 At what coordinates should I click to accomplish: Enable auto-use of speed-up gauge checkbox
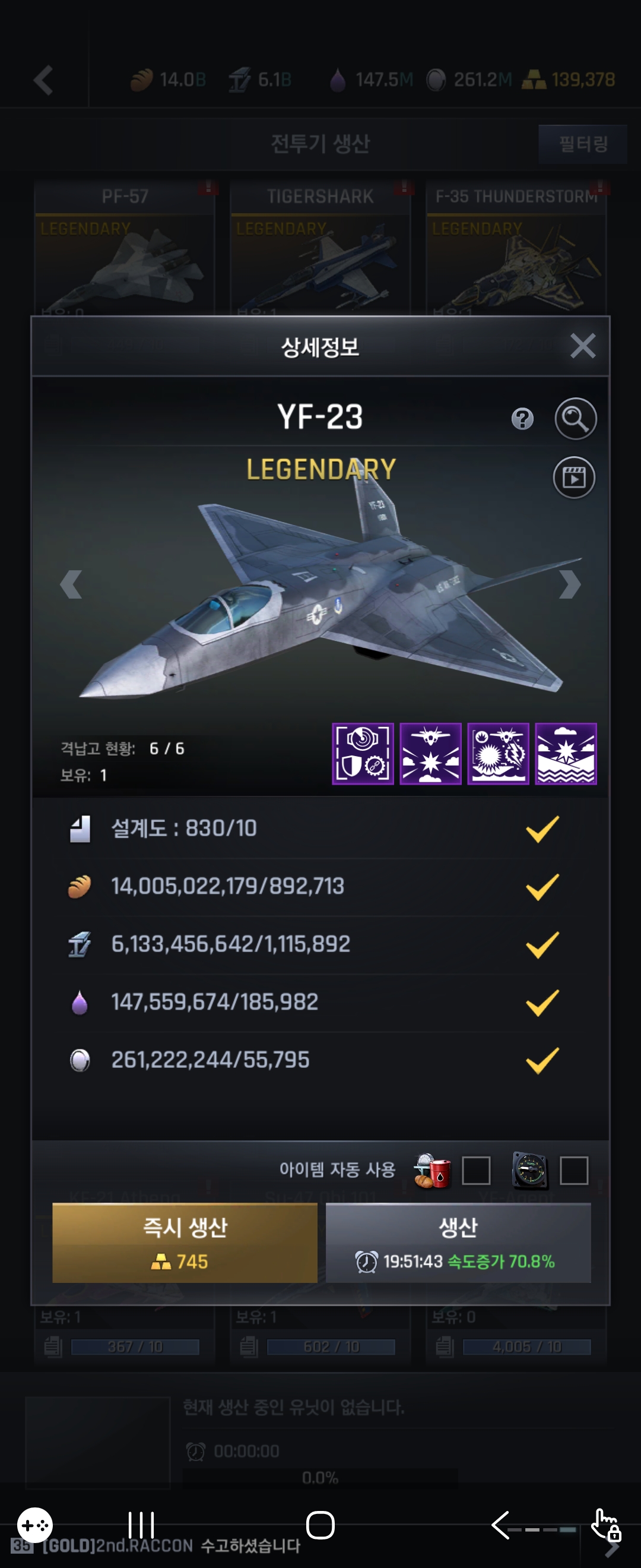[x=573, y=1171]
